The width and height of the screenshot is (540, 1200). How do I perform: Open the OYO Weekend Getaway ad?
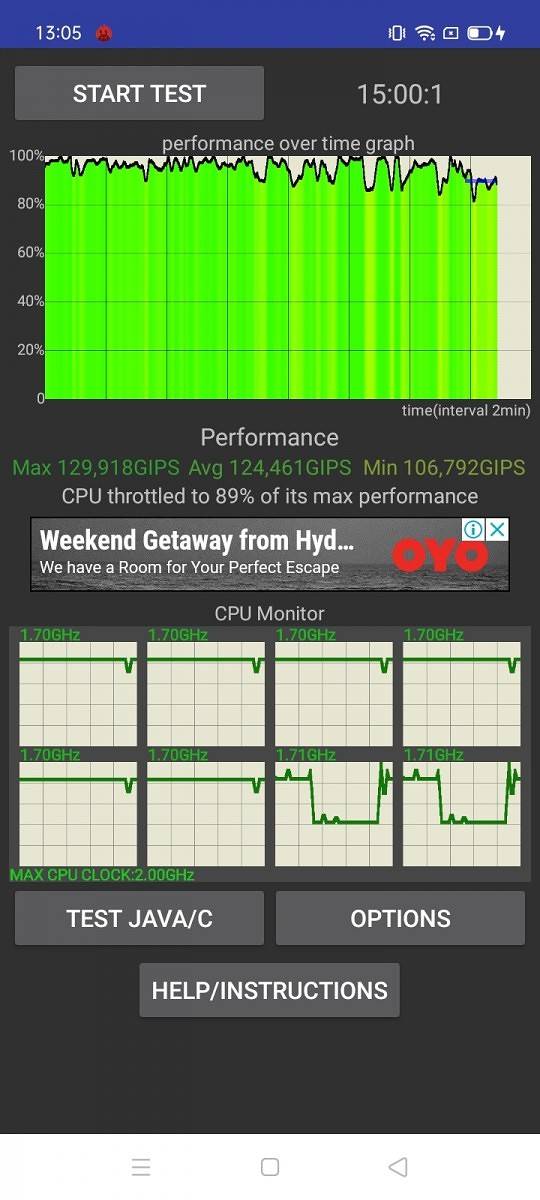269,554
